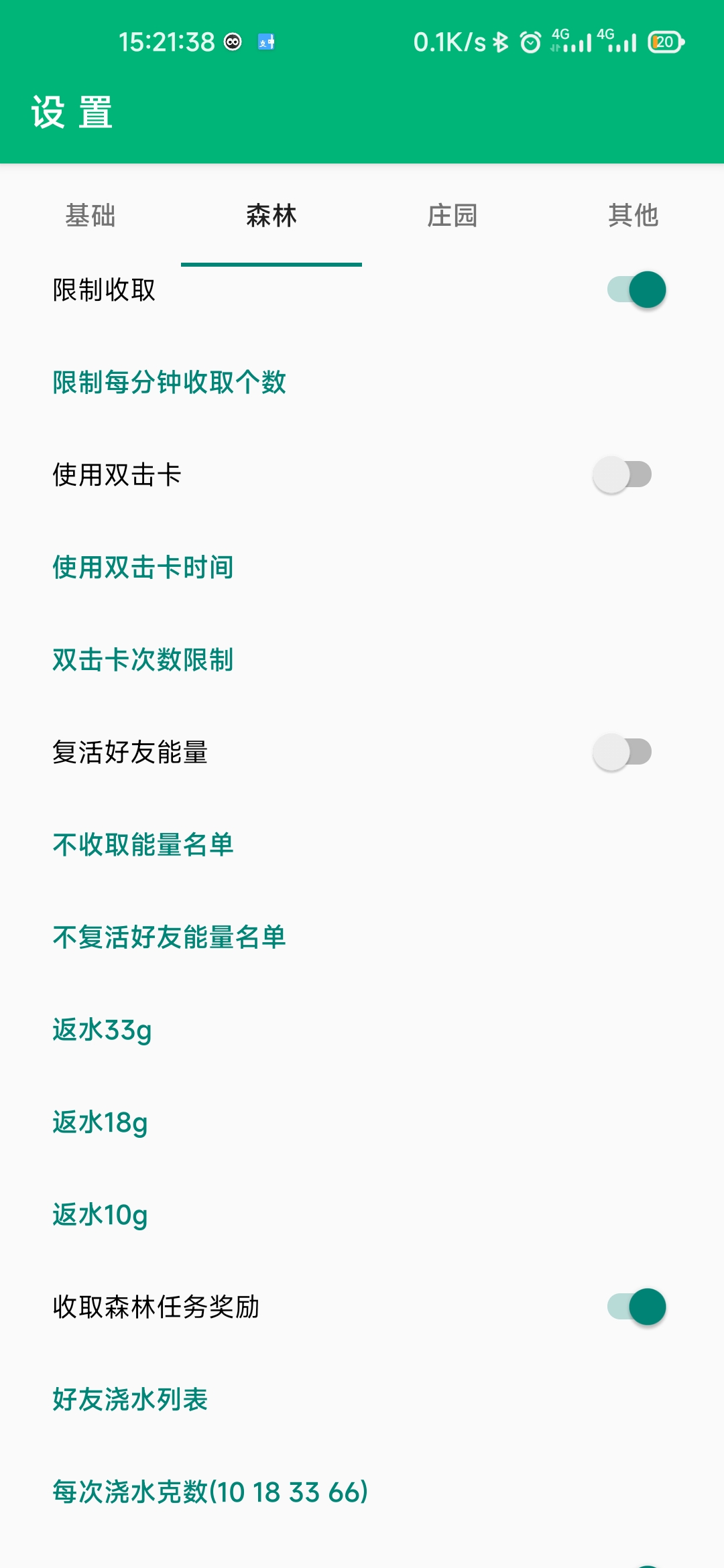
Task: Enable the 使用双击卡 switch
Action: point(622,476)
